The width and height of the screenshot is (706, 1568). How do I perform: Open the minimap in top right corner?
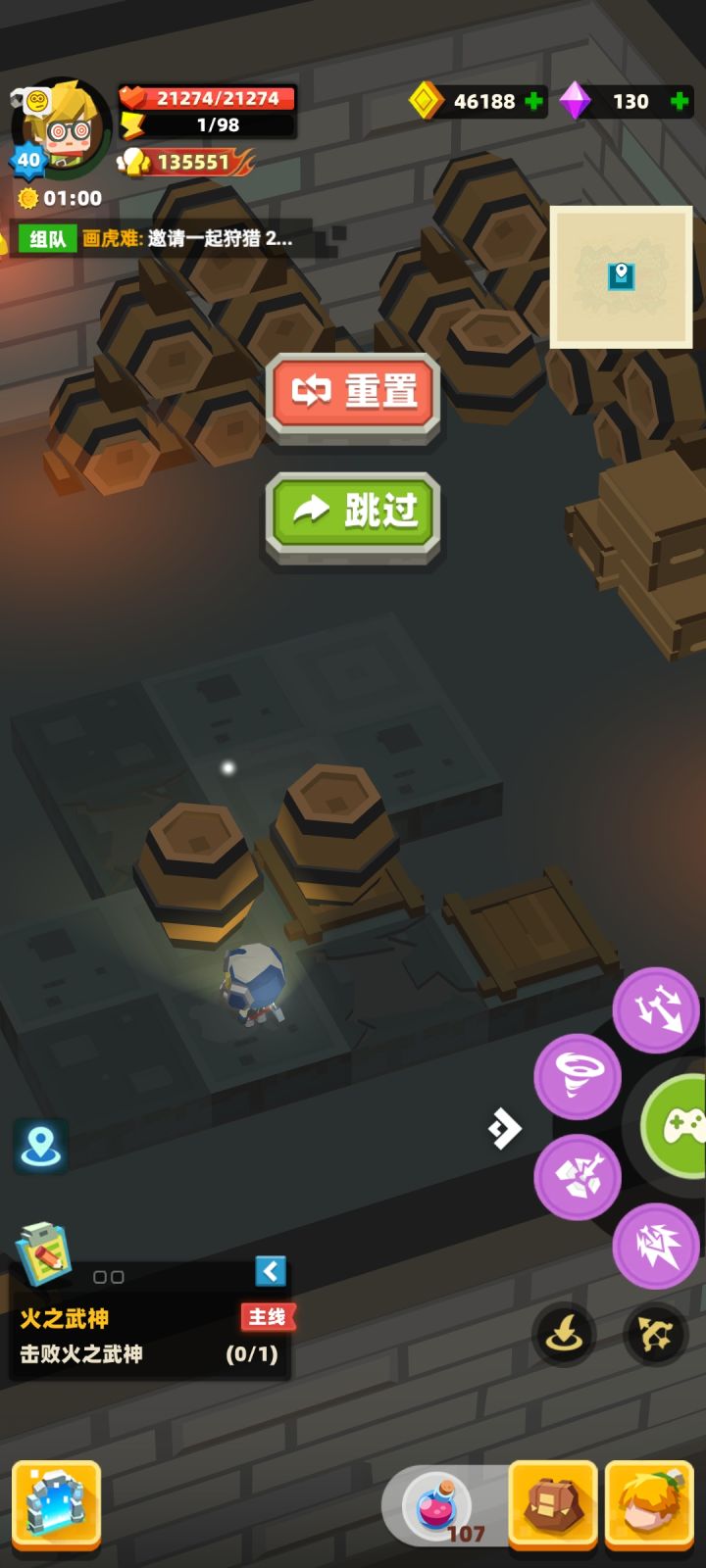(x=620, y=277)
